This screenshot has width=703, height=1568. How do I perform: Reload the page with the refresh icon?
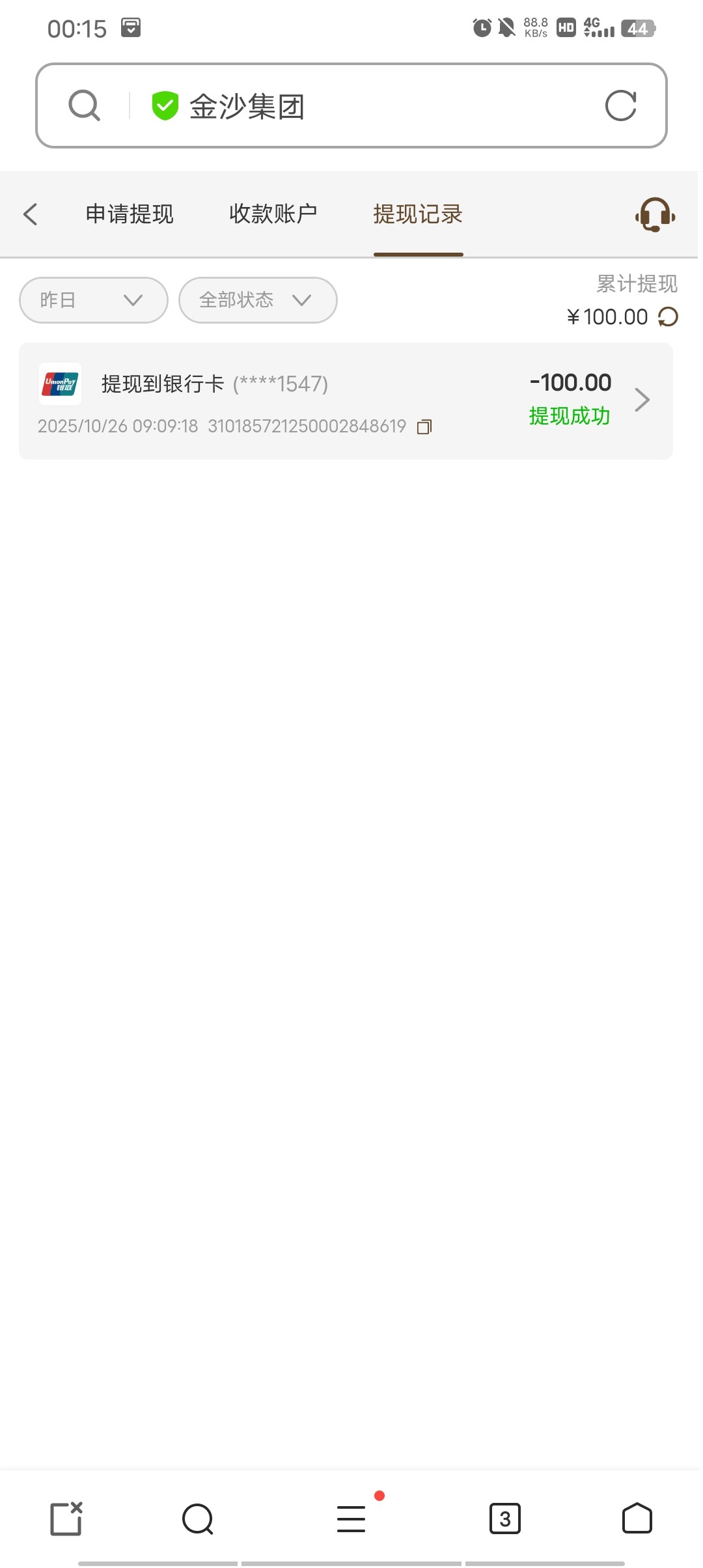pos(620,105)
